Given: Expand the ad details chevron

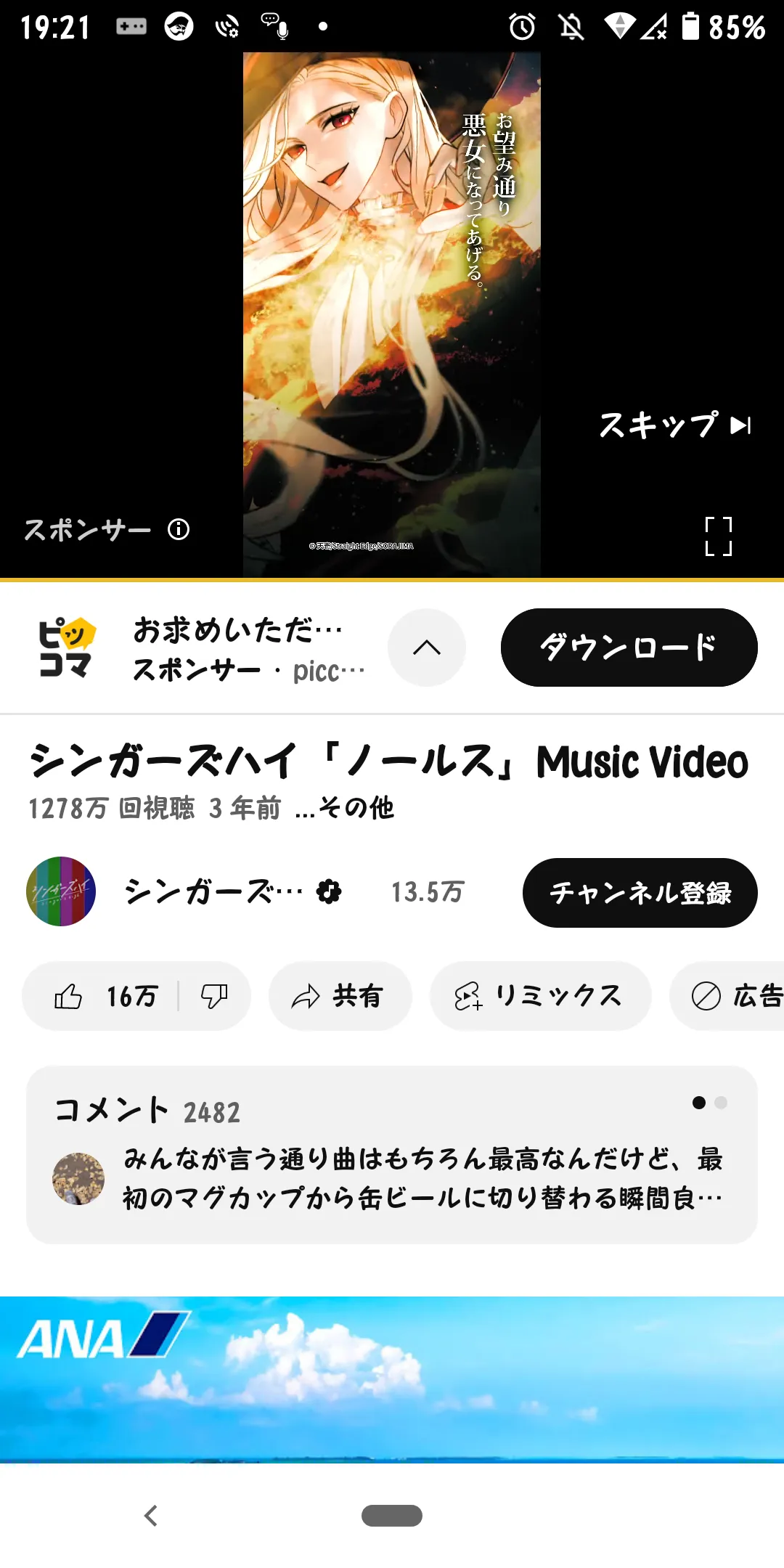Looking at the screenshot, I should tap(427, 648).
